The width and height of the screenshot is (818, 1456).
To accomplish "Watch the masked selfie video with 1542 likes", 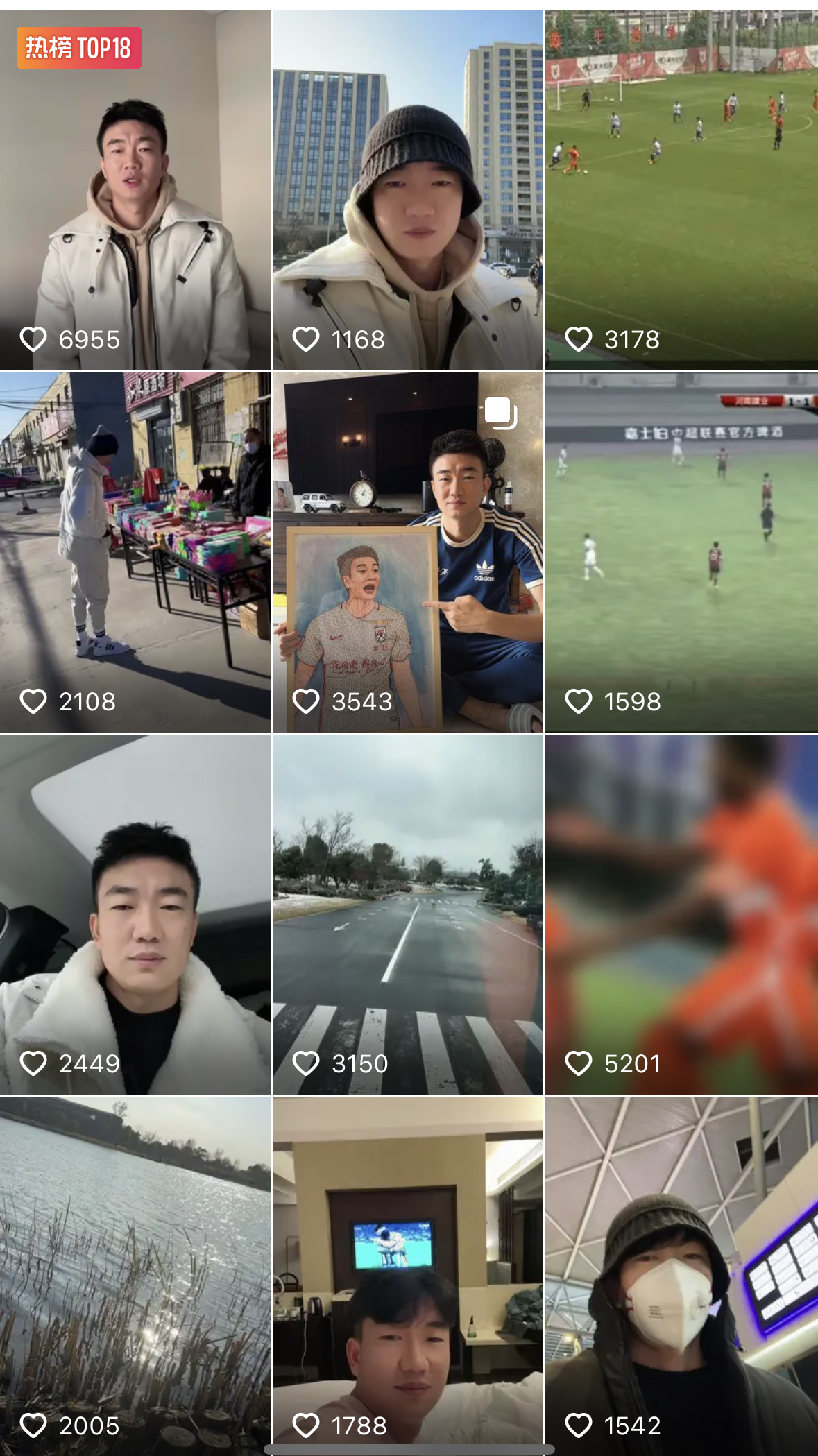I will pos(681,1275).
